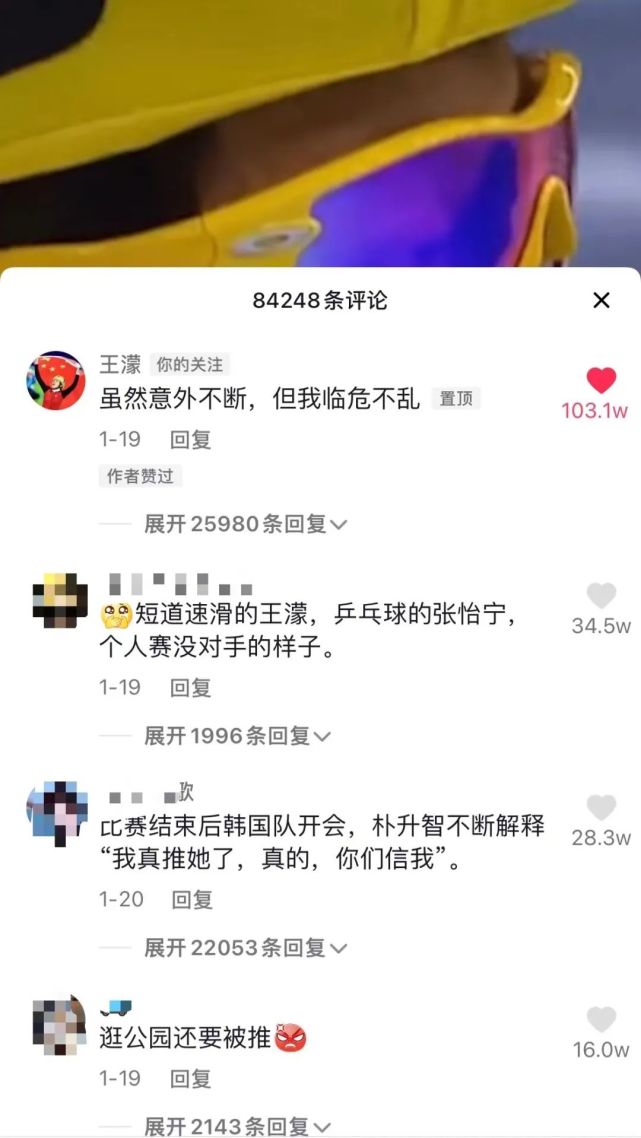This screenshot has height=1138, width=641.
Task: Close the comments panel
Action: (601, 300)
